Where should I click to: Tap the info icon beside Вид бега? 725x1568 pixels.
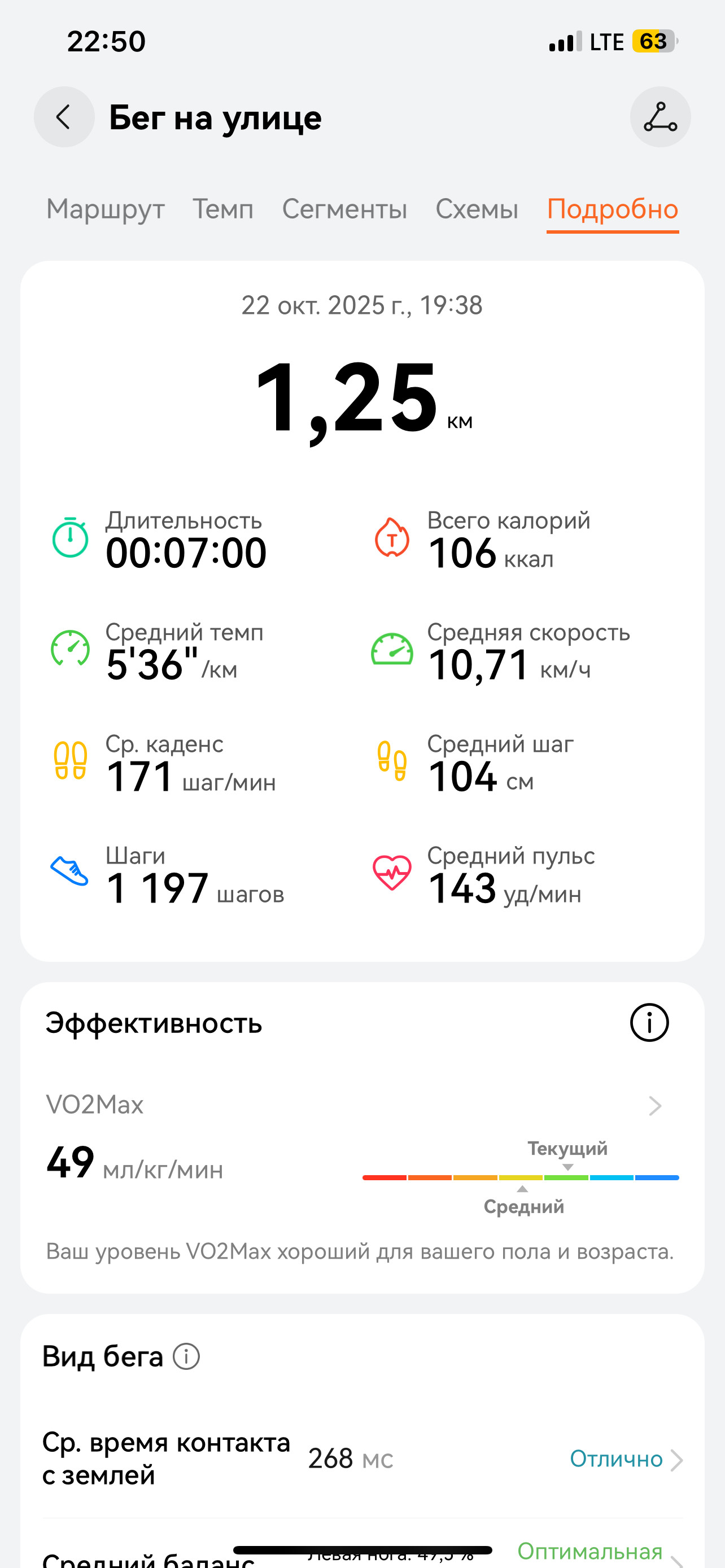pyautogui.click(x=186, y=1356)
